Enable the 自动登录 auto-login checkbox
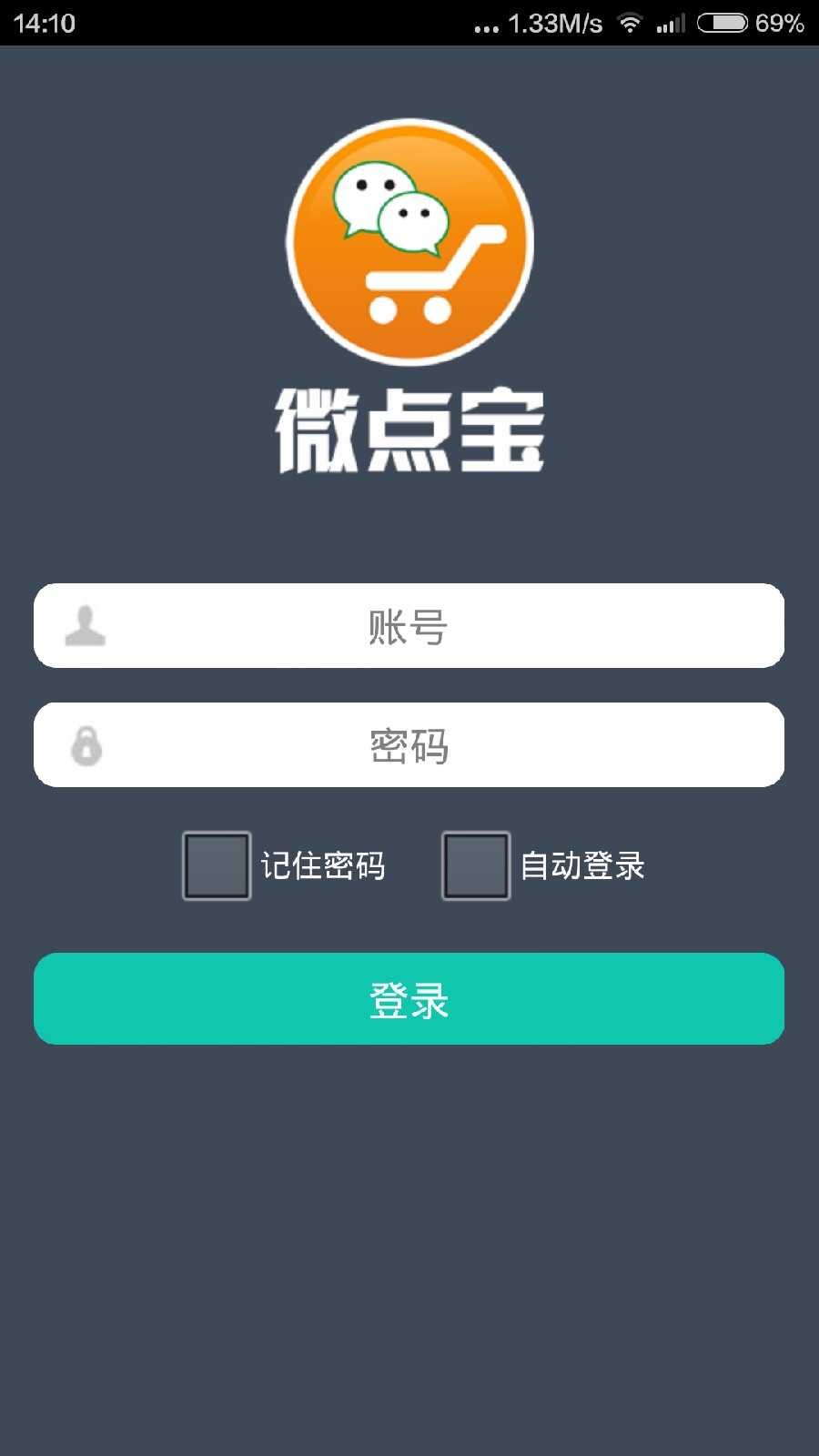819x1456 pixels. click(475, 866)
